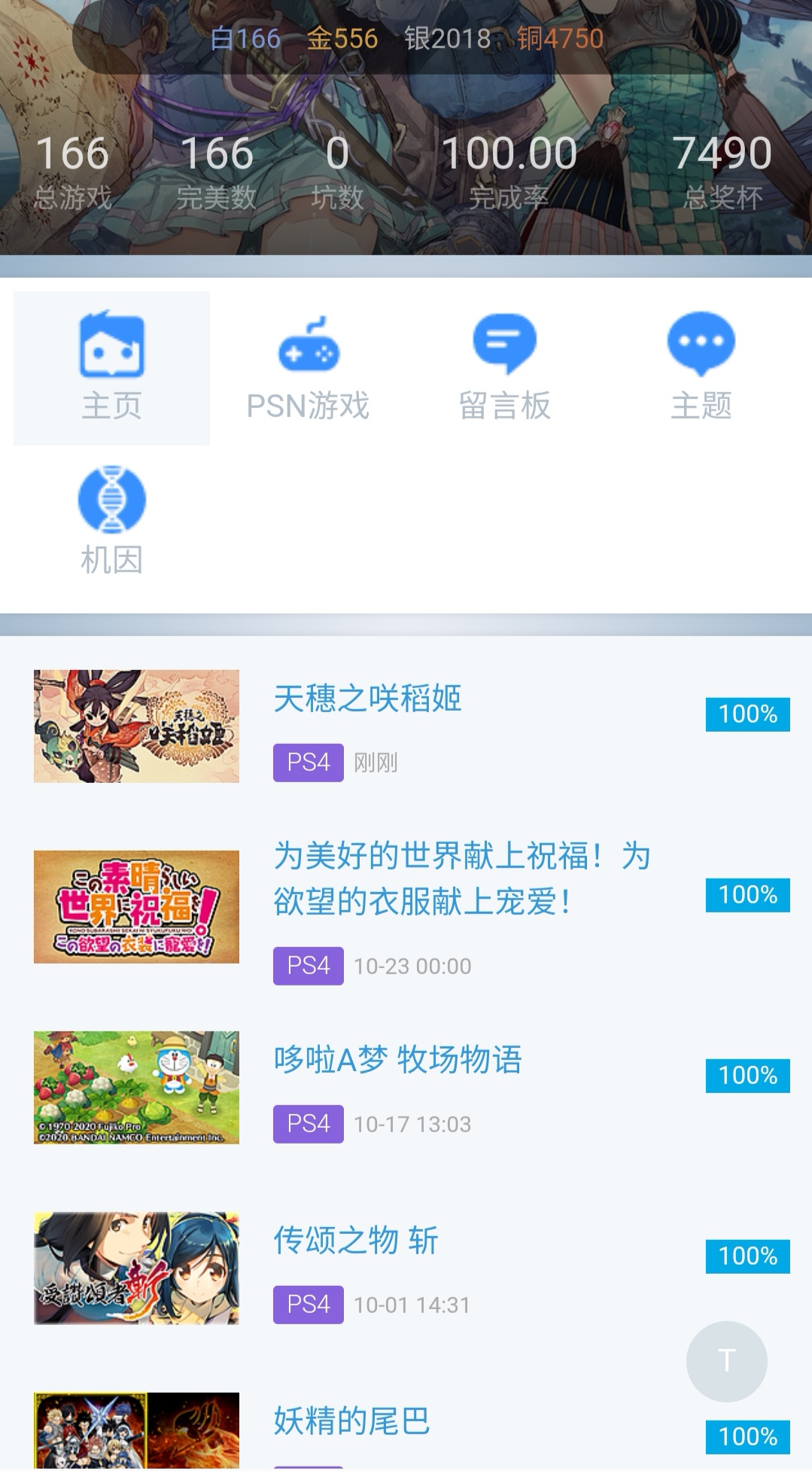Viewport: 812px width, 1471px height.
Task: Tap the floating T scroll-to-top button
Action: tap(726, 1361)
